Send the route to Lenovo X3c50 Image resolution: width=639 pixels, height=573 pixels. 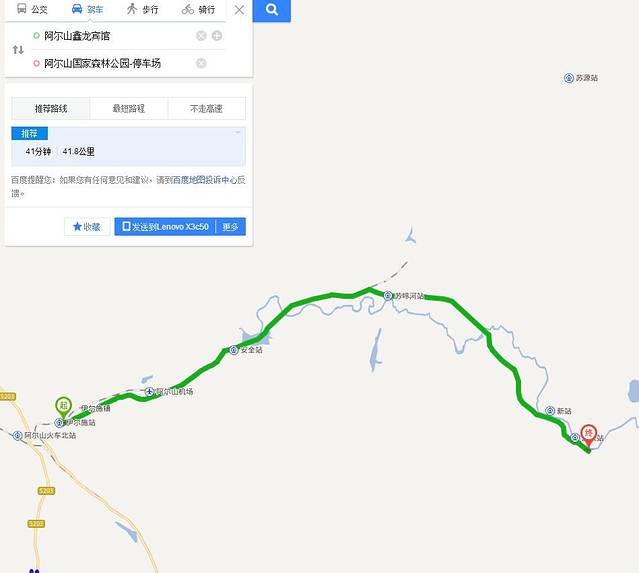tap(165, 227)
